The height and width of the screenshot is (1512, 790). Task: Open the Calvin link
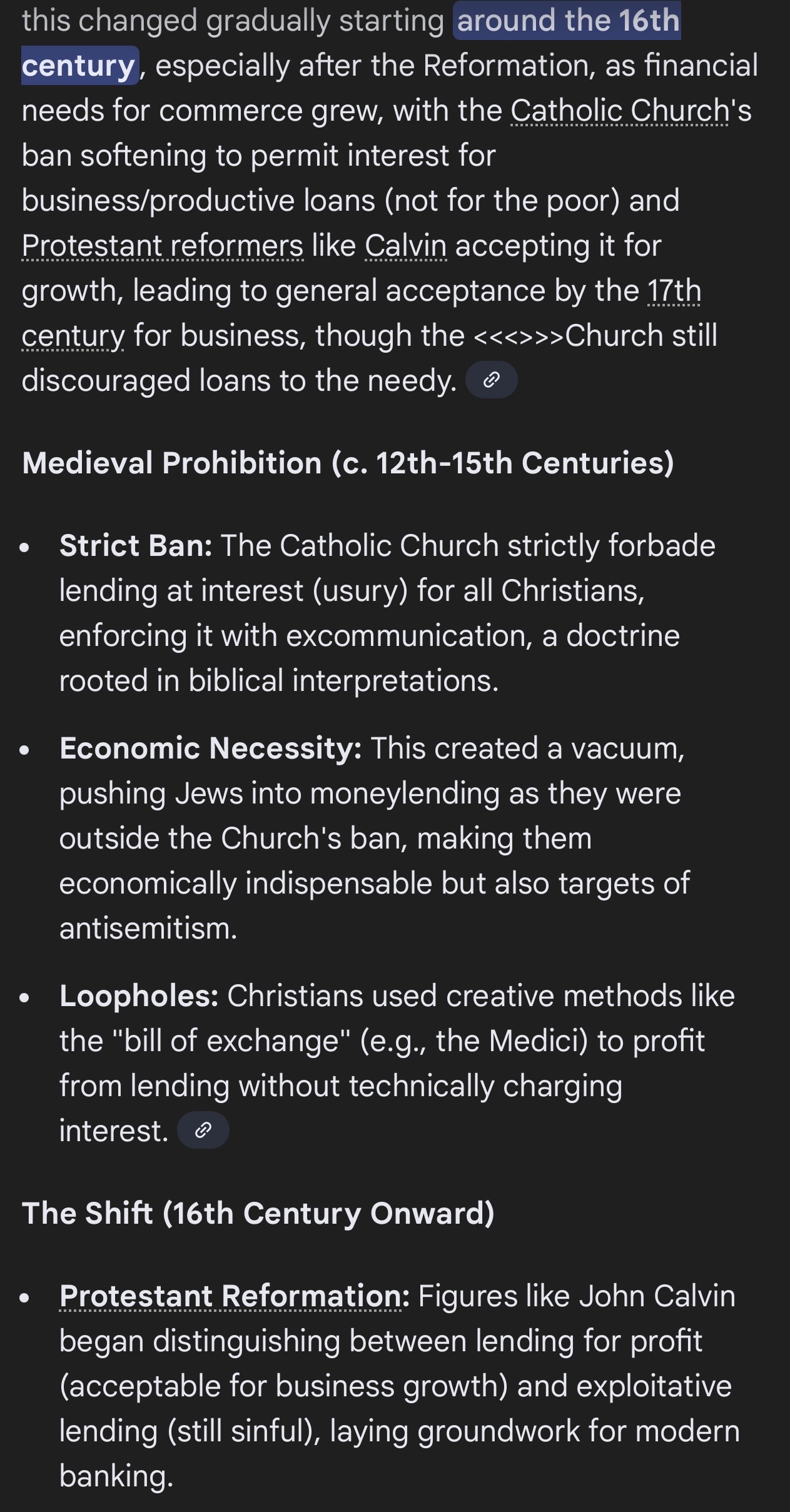coord(405,246)
